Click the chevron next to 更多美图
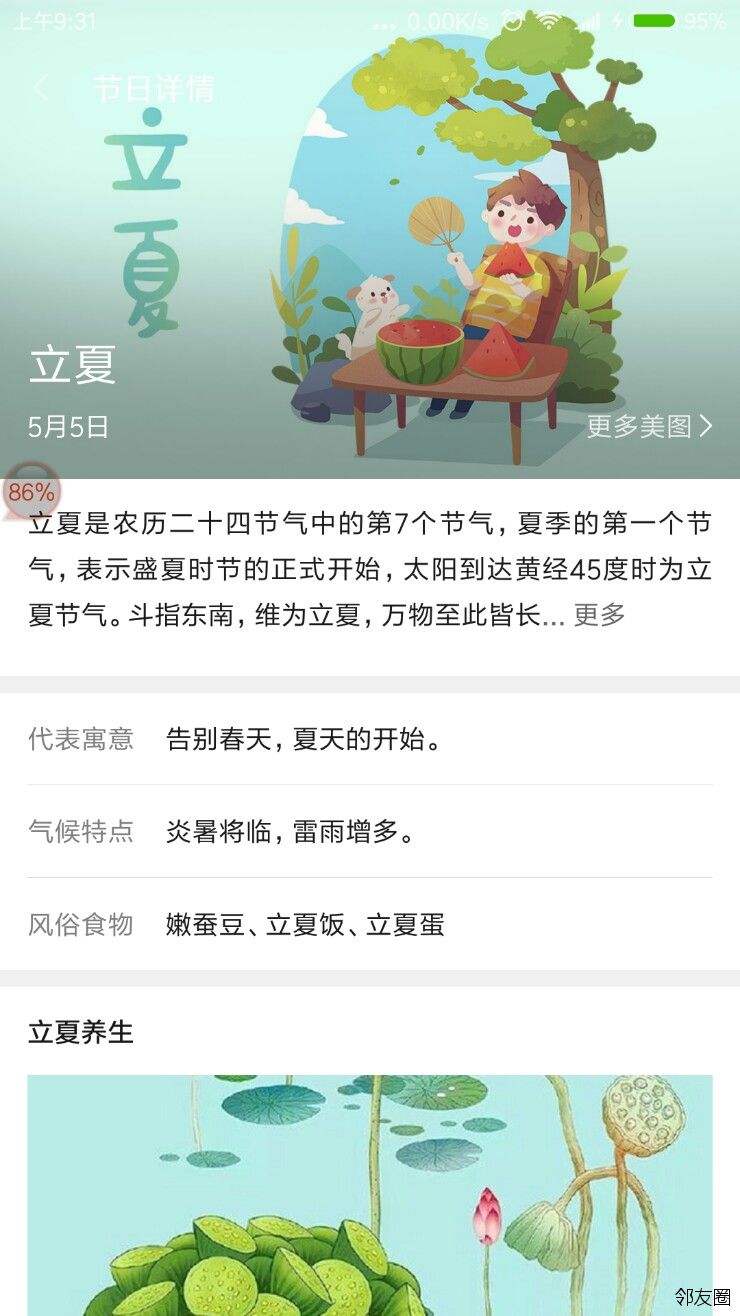This screenshot has height=1316, width=740. pos(705,424)
